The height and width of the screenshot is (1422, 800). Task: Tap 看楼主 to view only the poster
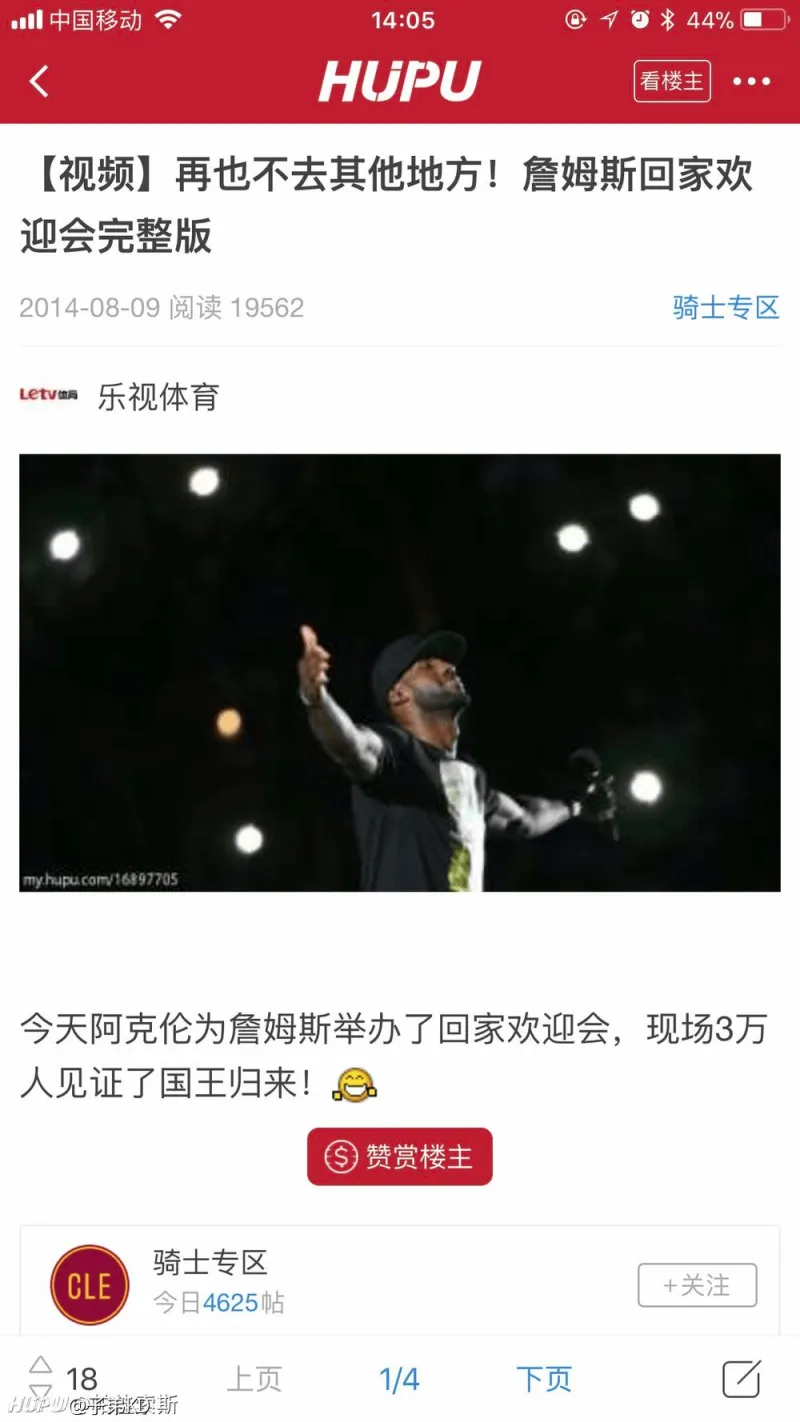(672, 82)
